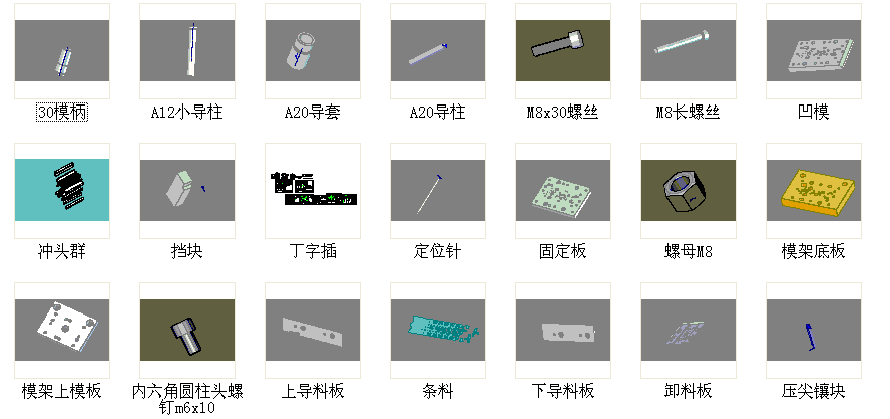Select the 冲头群 thumbnail
The height and width of the screenshot is (419, 890).
62,190
